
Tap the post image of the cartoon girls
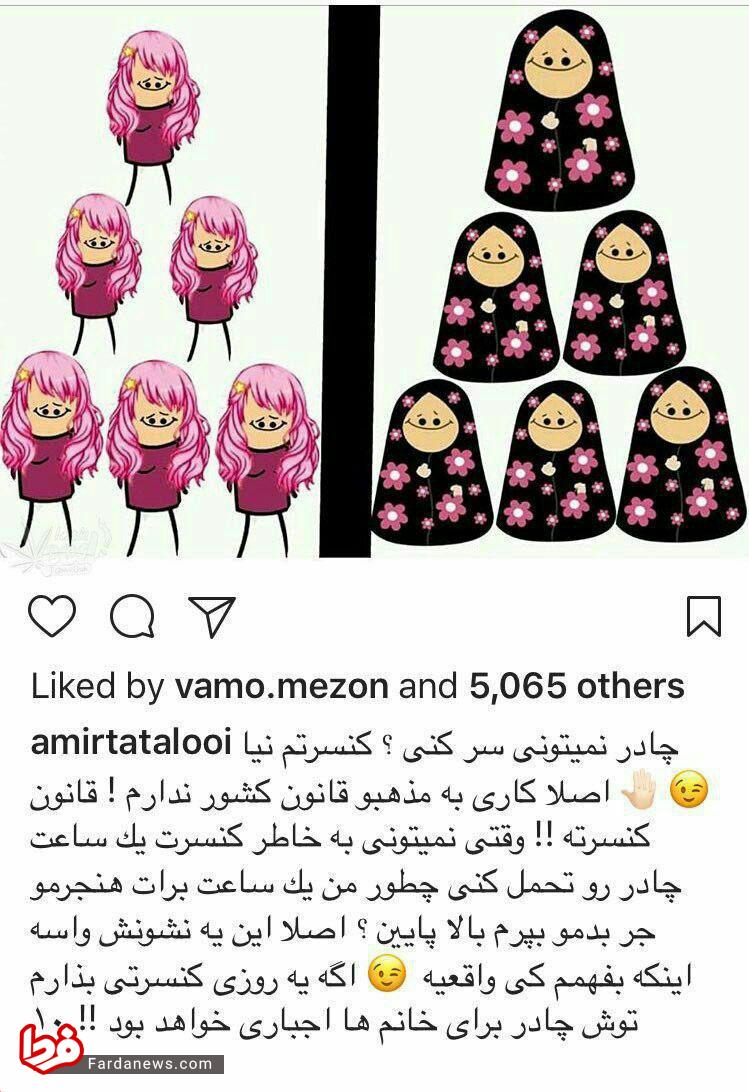(x=374, y=280)
